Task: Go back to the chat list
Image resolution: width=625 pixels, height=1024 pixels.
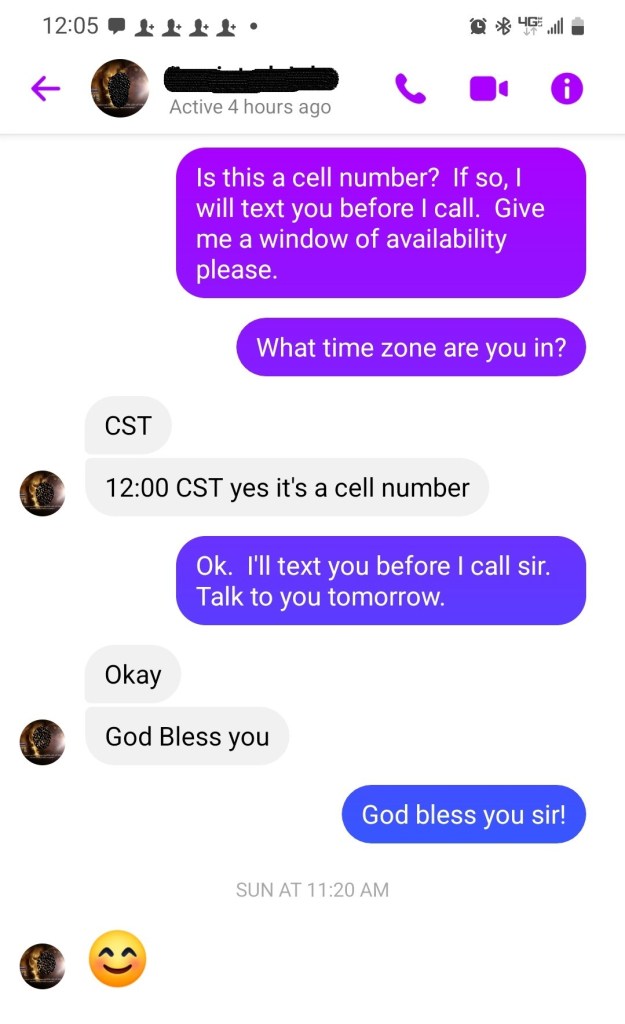Action: pyautogui.click(x=46, y=89)
